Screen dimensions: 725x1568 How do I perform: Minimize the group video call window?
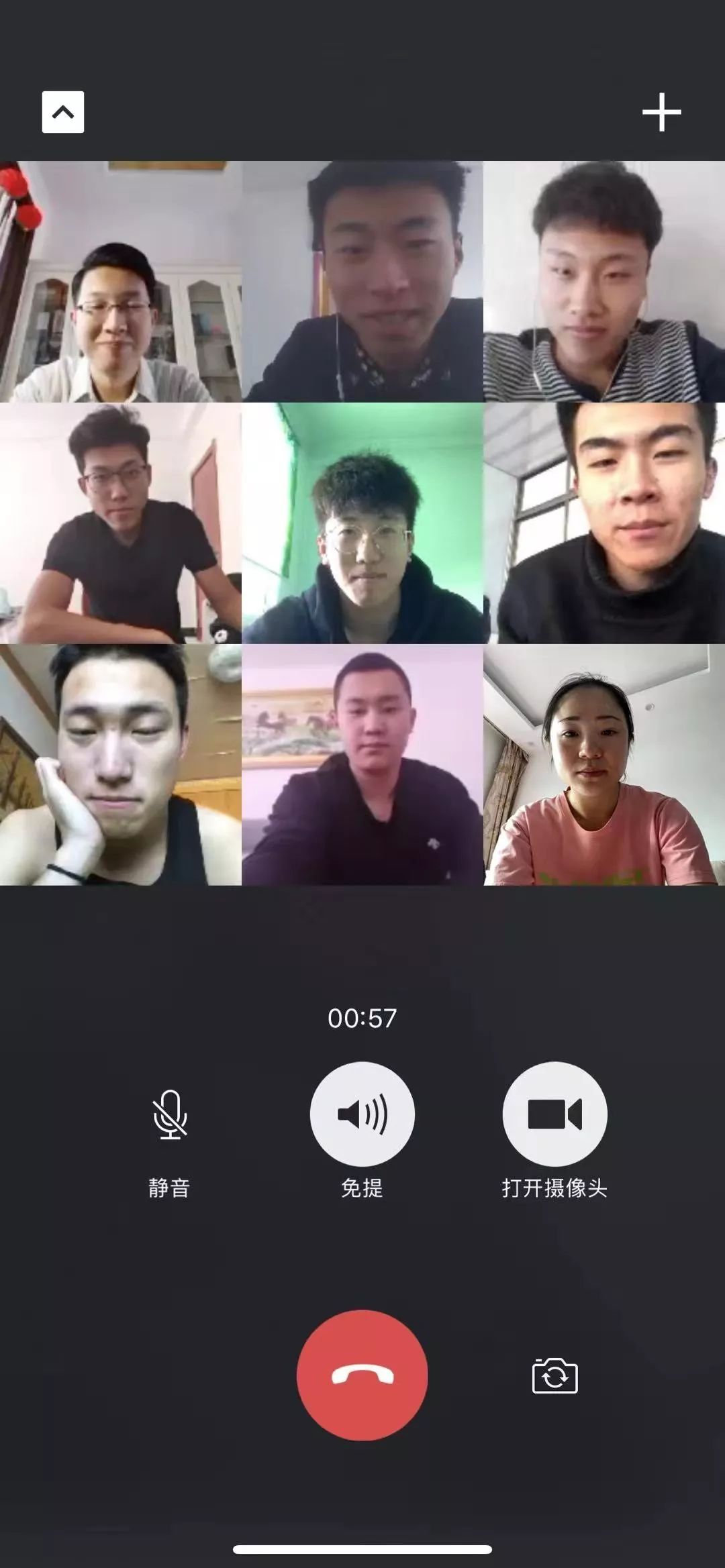coord(63,112)
